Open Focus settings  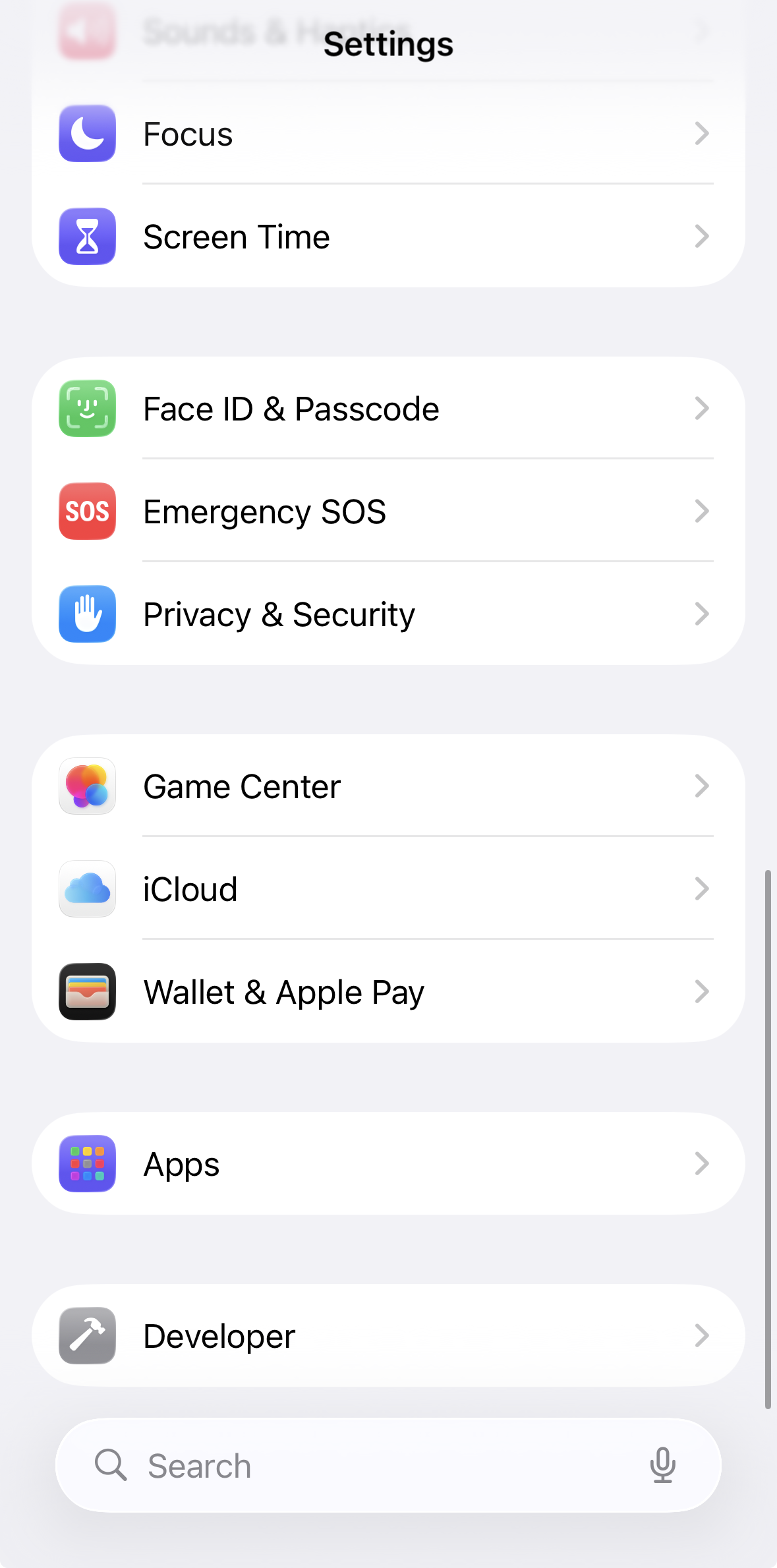click(x=388, y=134)
